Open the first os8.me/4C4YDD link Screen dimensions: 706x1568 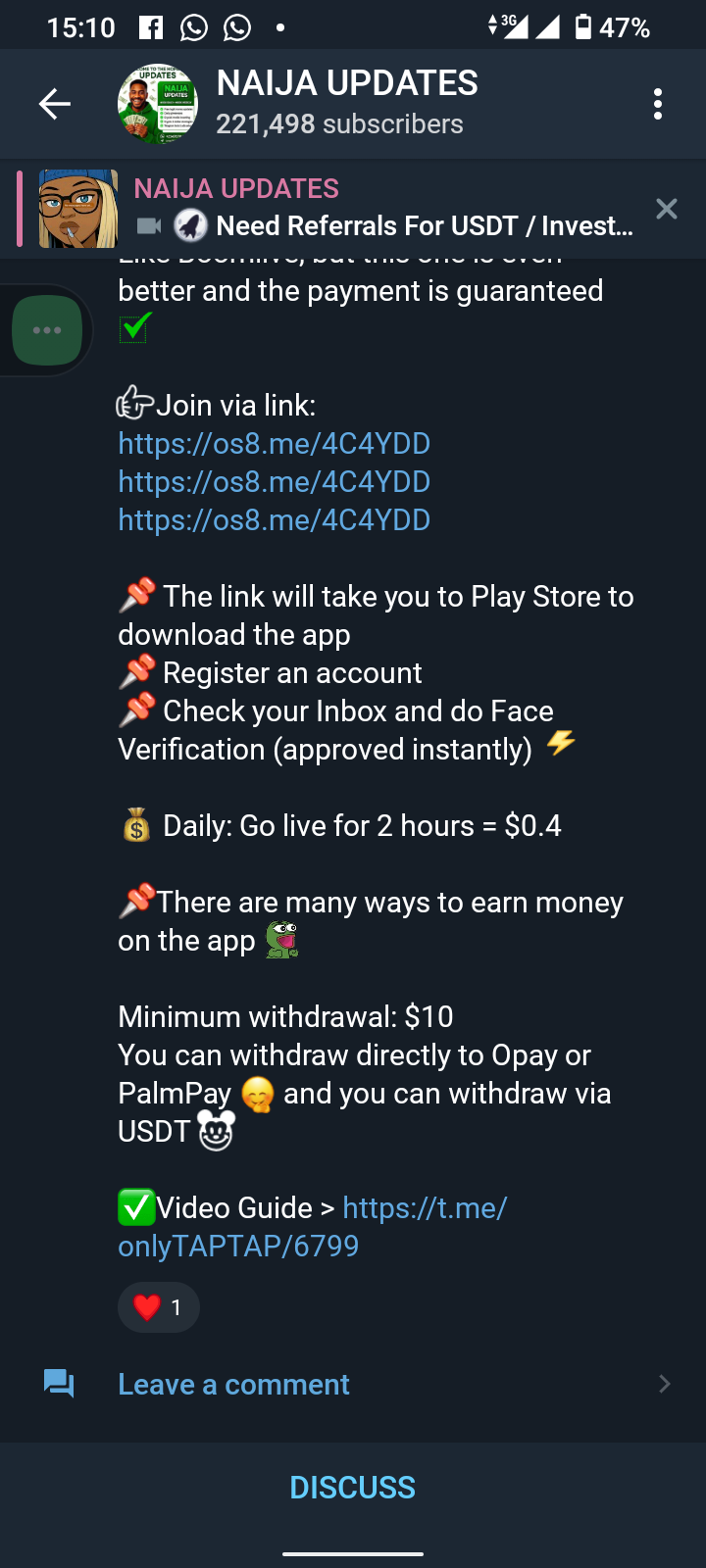click(274, 444)
